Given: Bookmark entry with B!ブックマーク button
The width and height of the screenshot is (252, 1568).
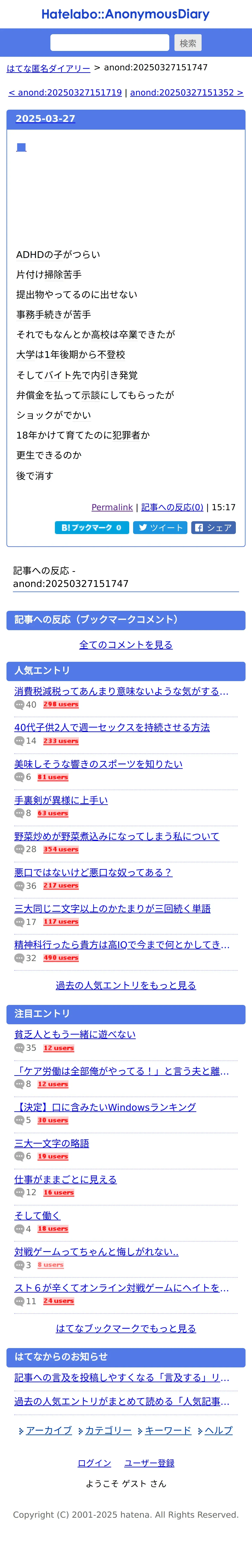Looking at the screenshot, I should (x=92, y=528).
